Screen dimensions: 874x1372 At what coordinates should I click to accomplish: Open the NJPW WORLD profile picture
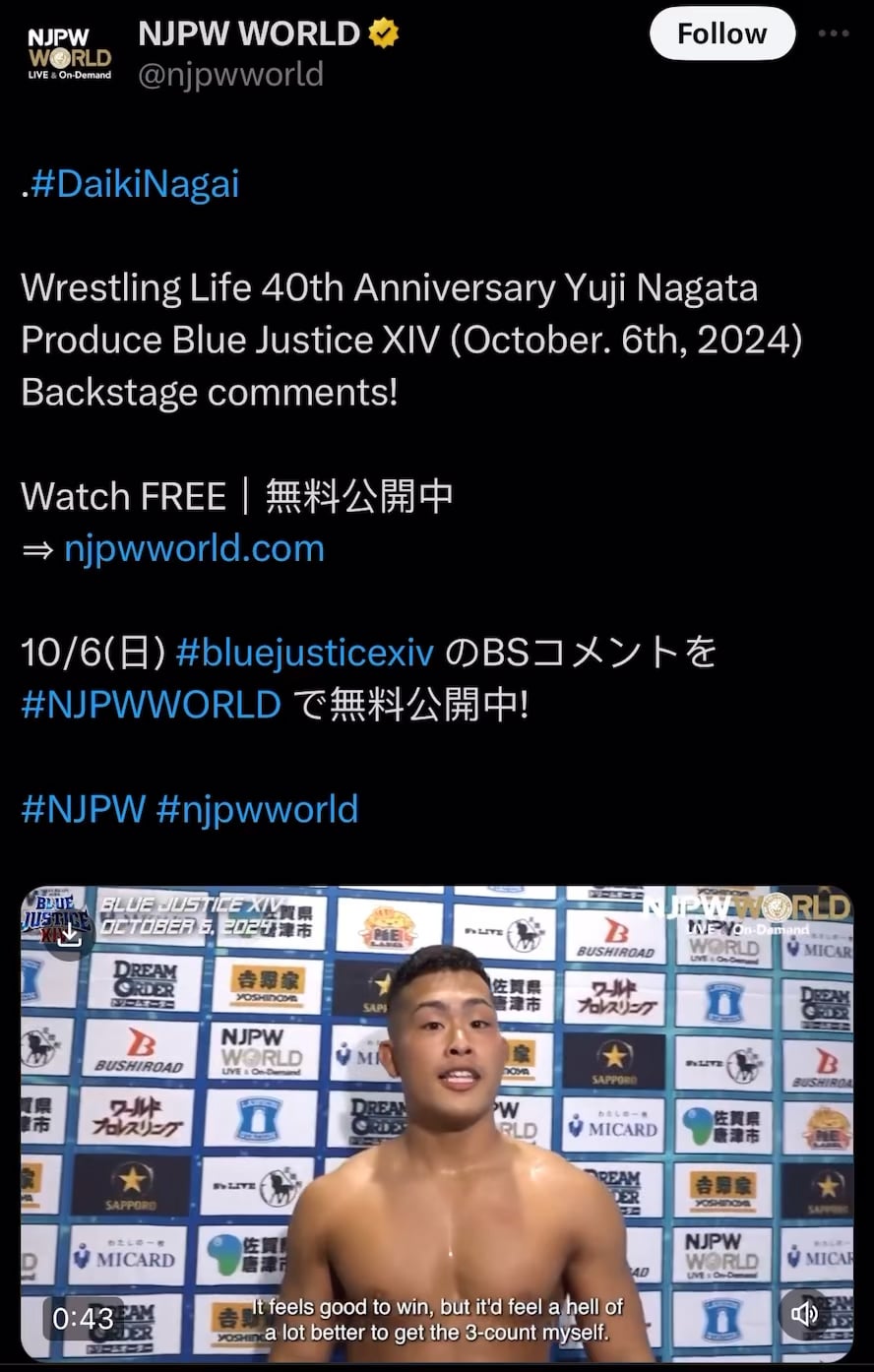coord(69,54)
